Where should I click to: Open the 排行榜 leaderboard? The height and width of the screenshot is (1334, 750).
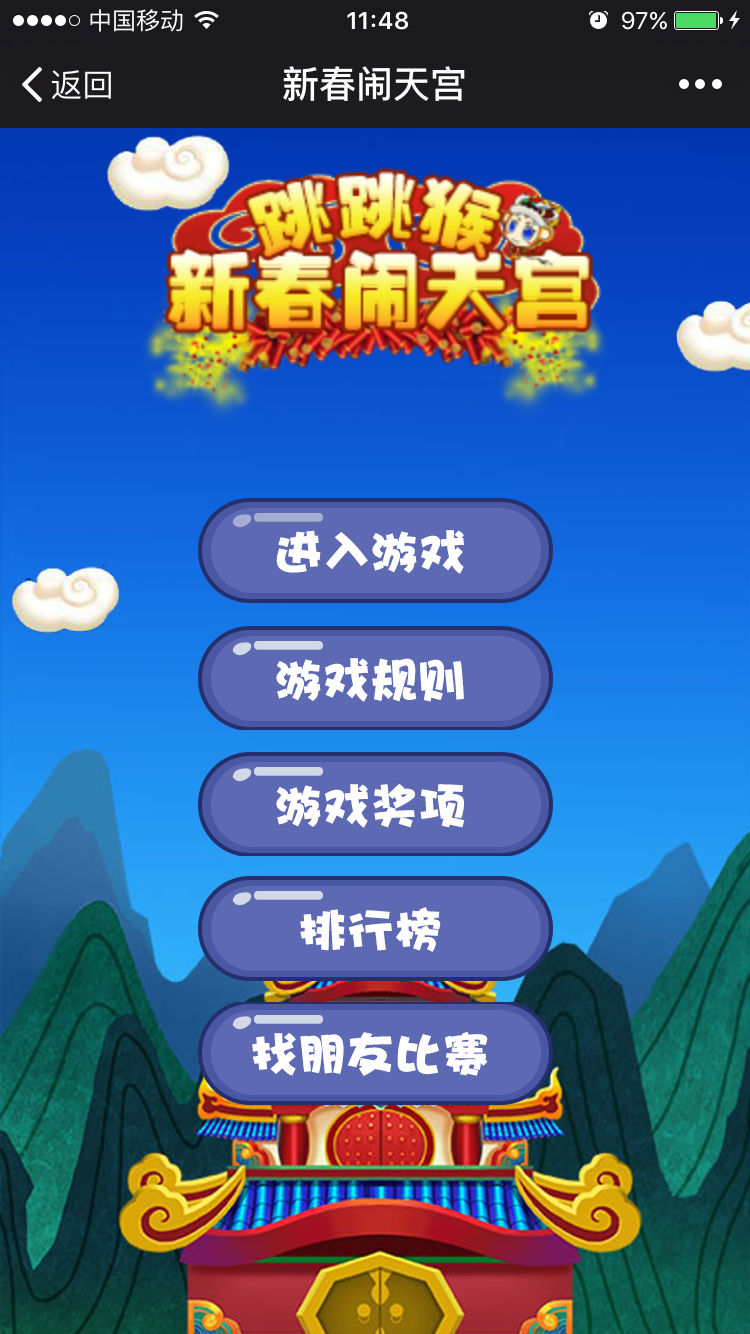(375, 929)
